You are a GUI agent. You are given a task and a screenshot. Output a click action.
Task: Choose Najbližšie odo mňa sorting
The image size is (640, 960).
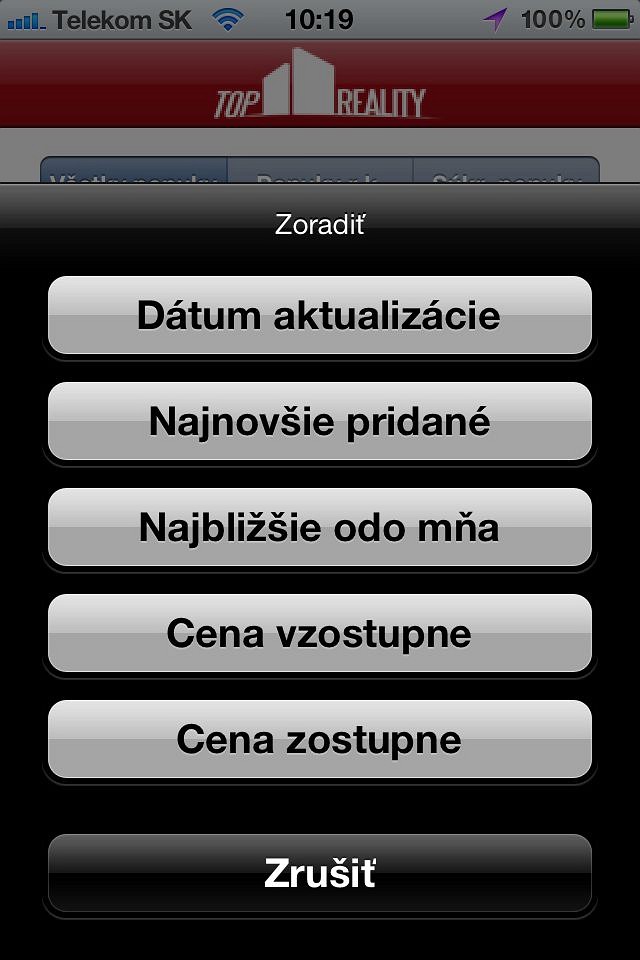(320, 528)
